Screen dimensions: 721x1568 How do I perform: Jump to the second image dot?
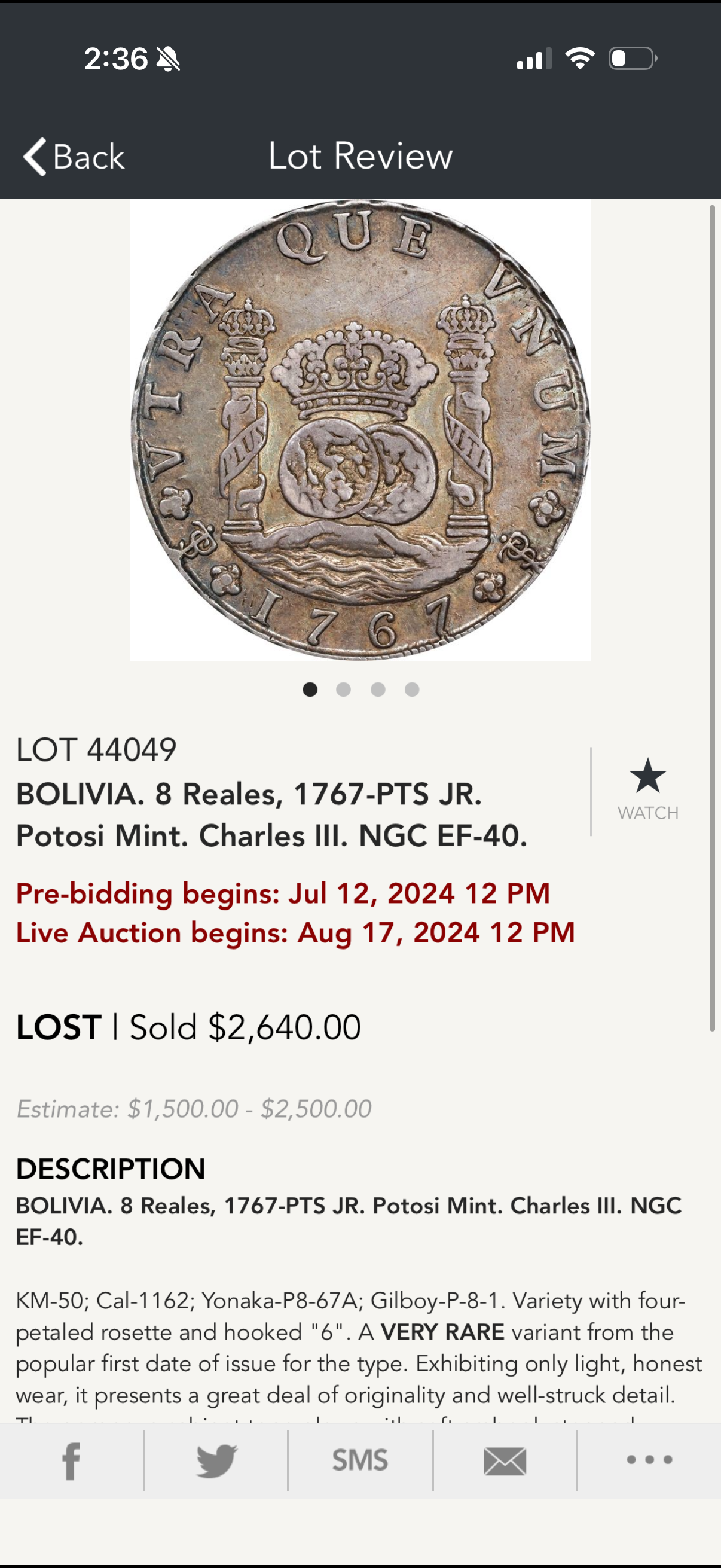pos(344,689)
